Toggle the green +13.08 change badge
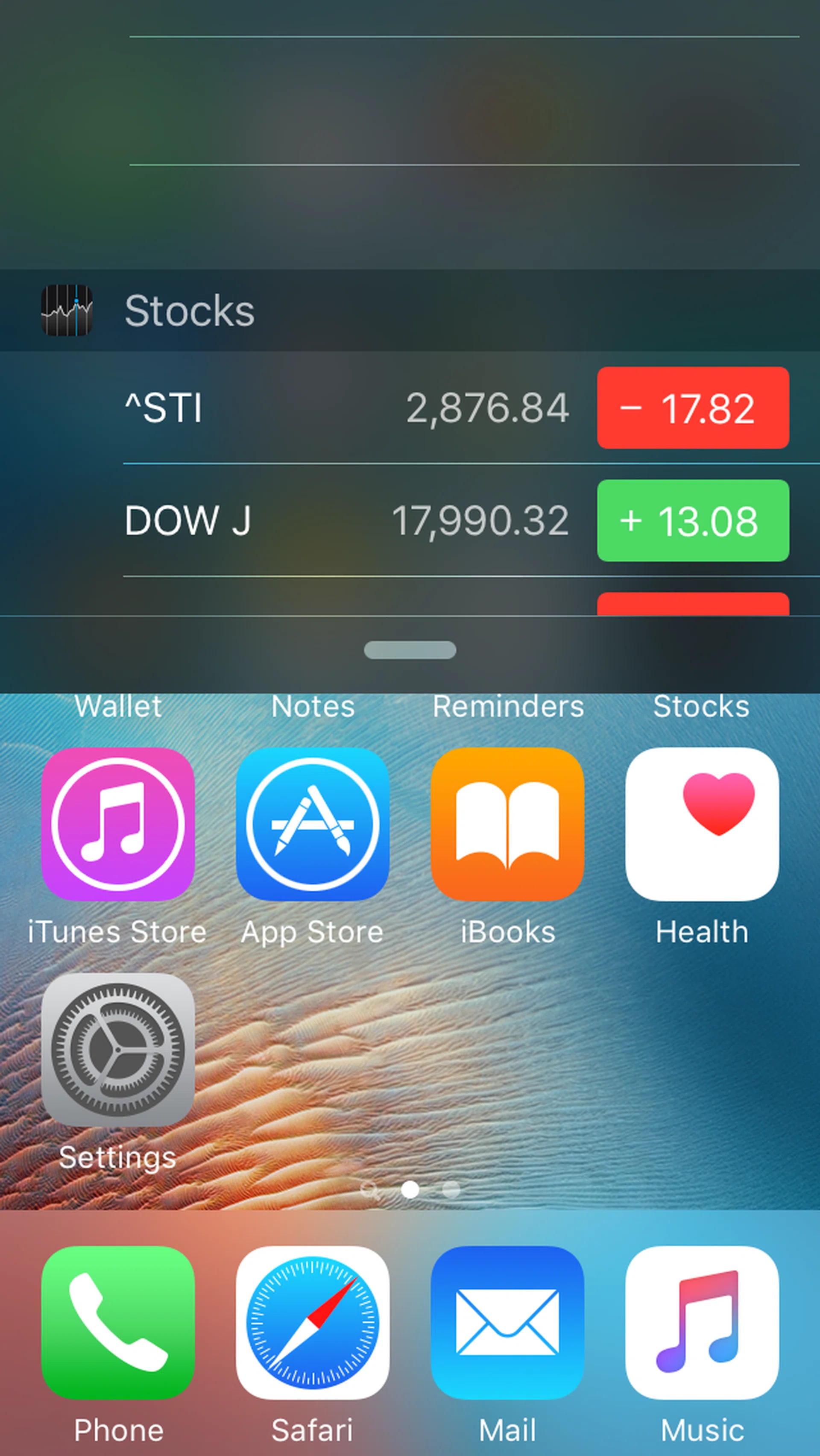 pos(693,520)
